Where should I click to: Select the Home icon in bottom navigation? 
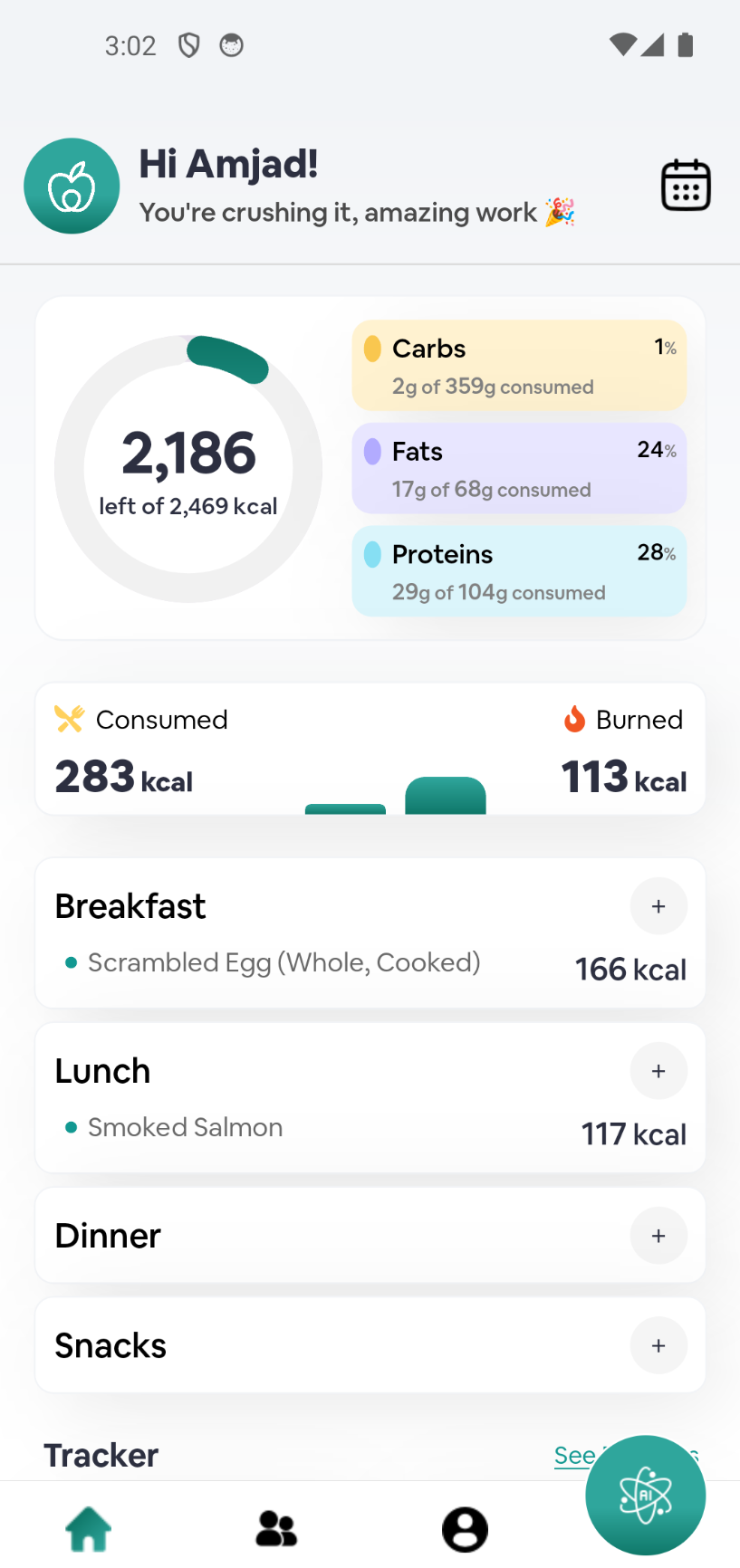pyautogui.click(x=87, y=1529)
